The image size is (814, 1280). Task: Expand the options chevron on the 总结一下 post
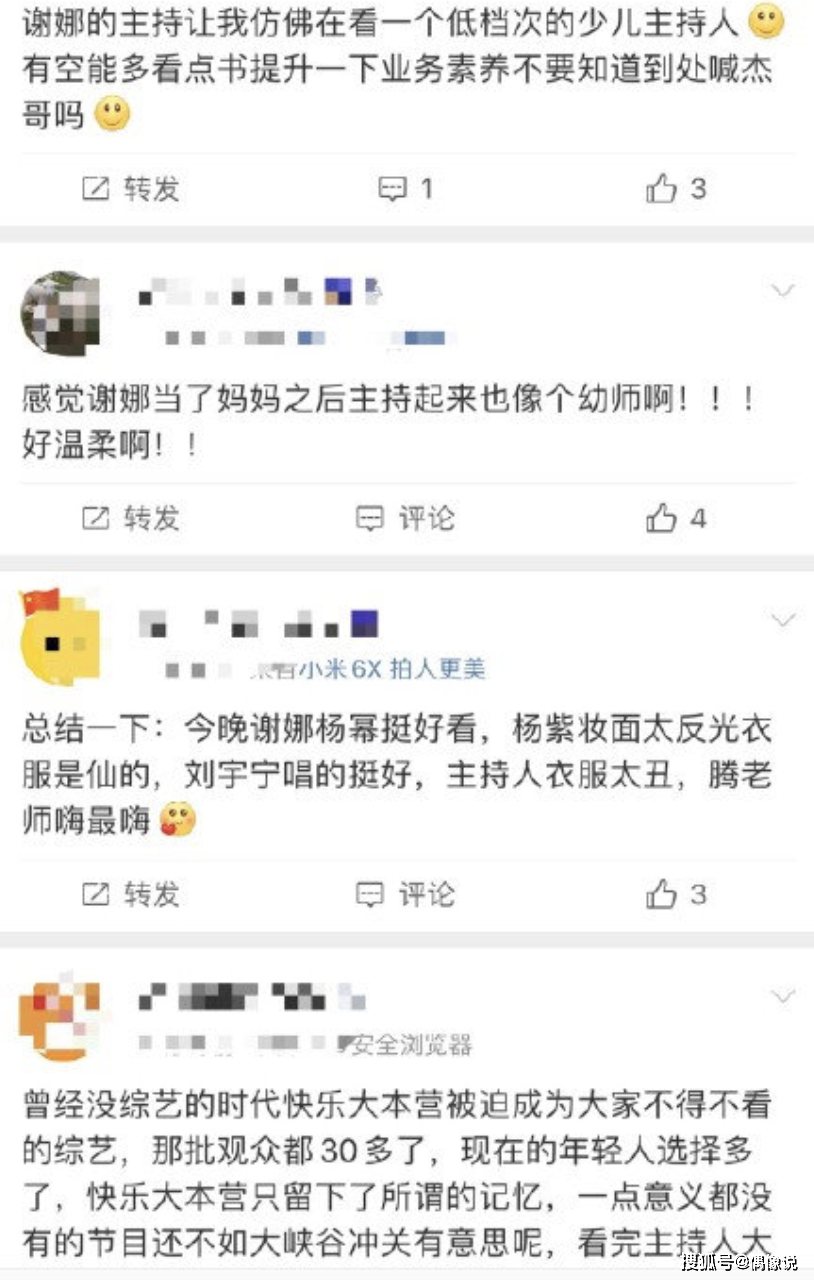(x=782, y=620)
